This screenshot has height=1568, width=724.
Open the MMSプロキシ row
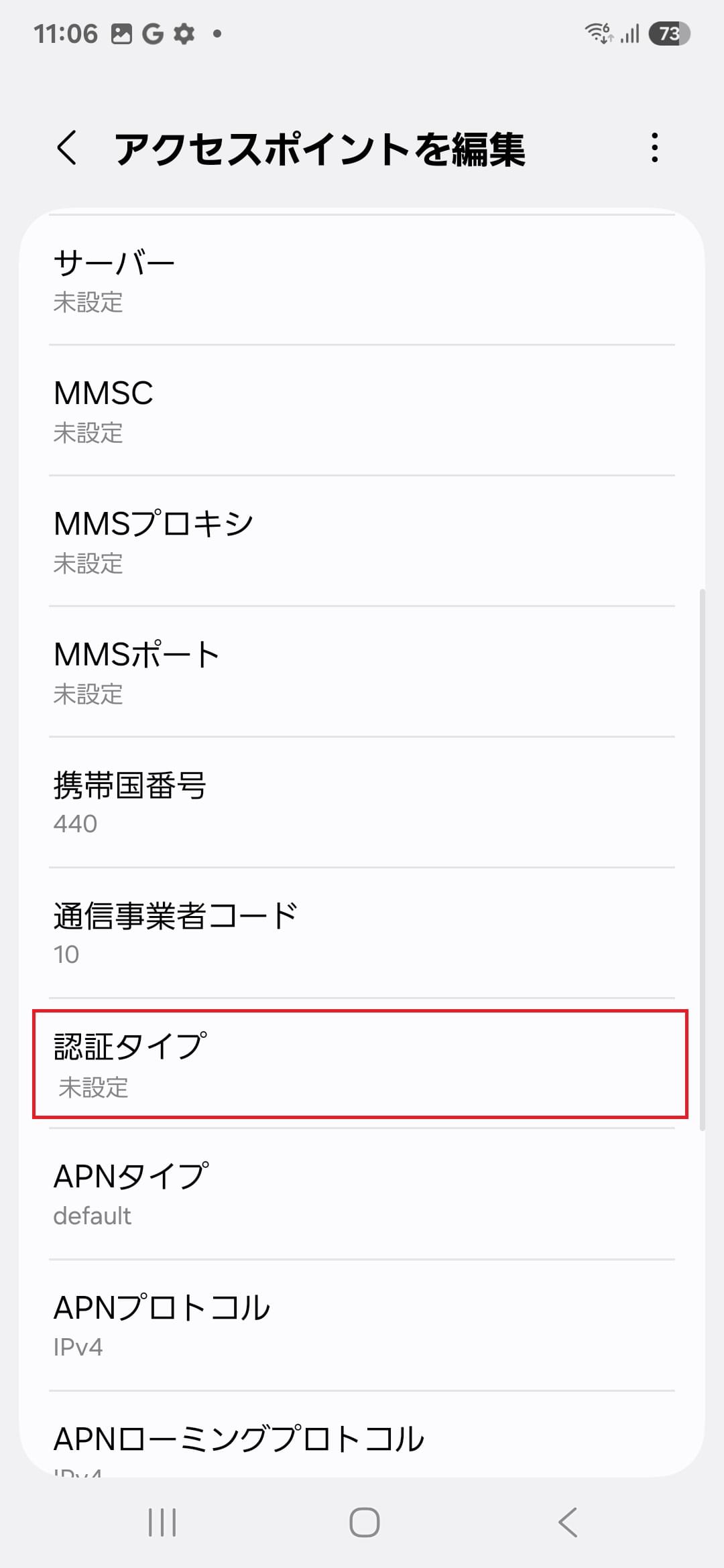(x=362, y=541)
